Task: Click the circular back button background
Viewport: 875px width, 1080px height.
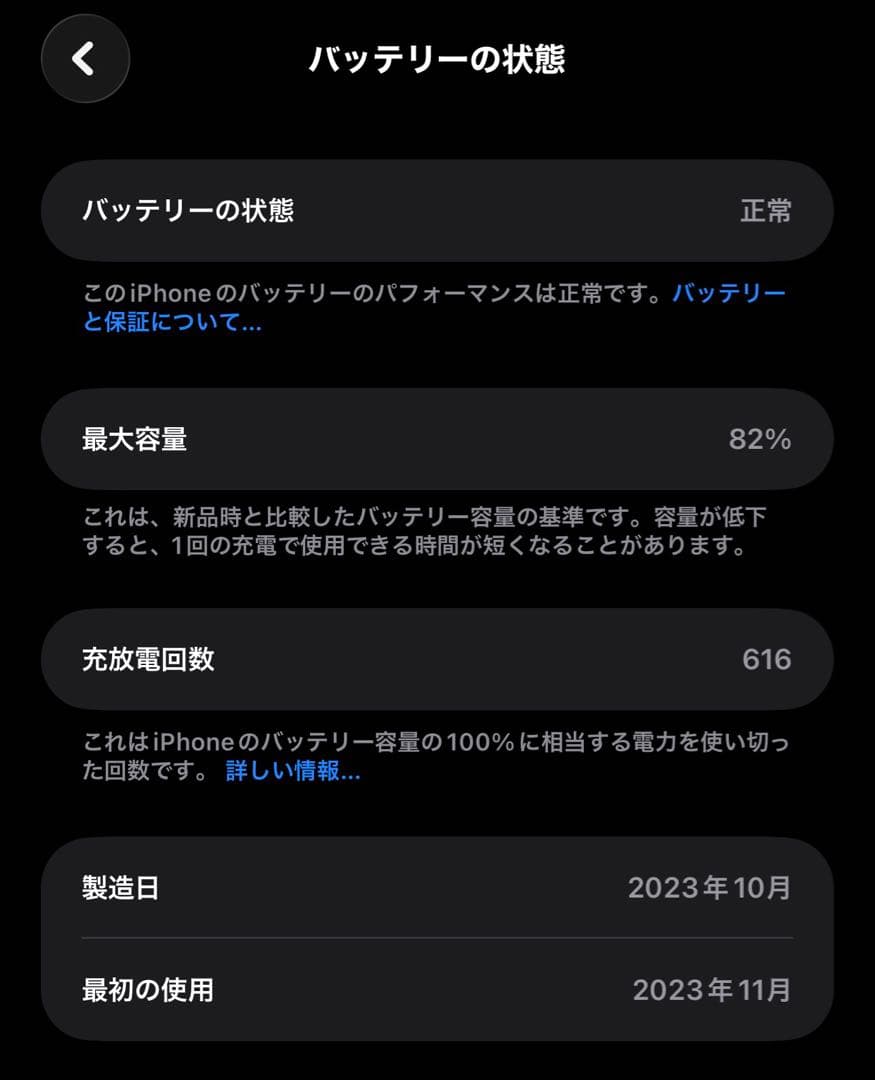Action: 85,59
